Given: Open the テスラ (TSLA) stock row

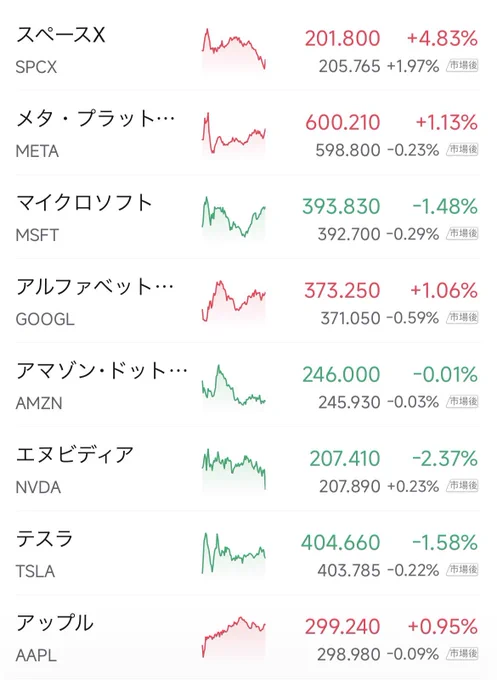Looking at the screenshot, I should [248, 553].
